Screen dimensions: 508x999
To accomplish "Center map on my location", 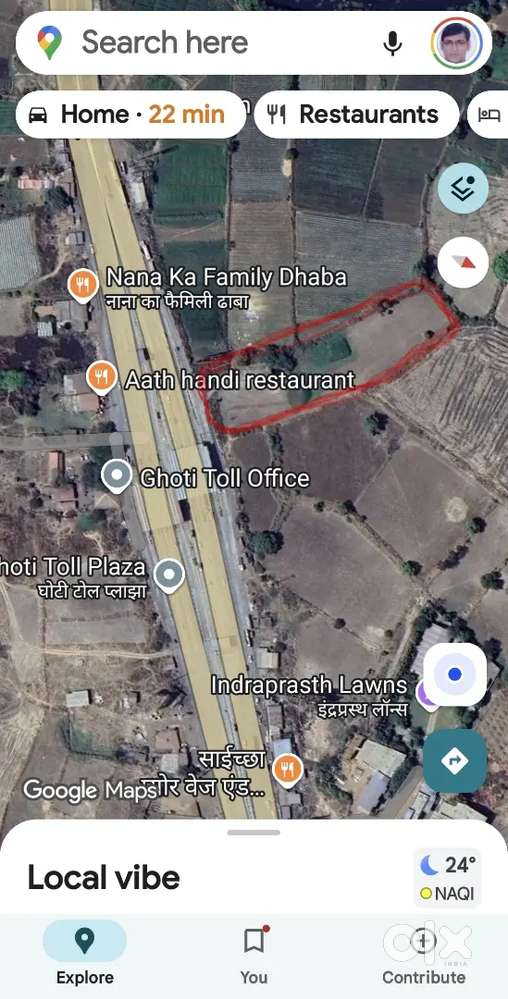I will point(455,674).
